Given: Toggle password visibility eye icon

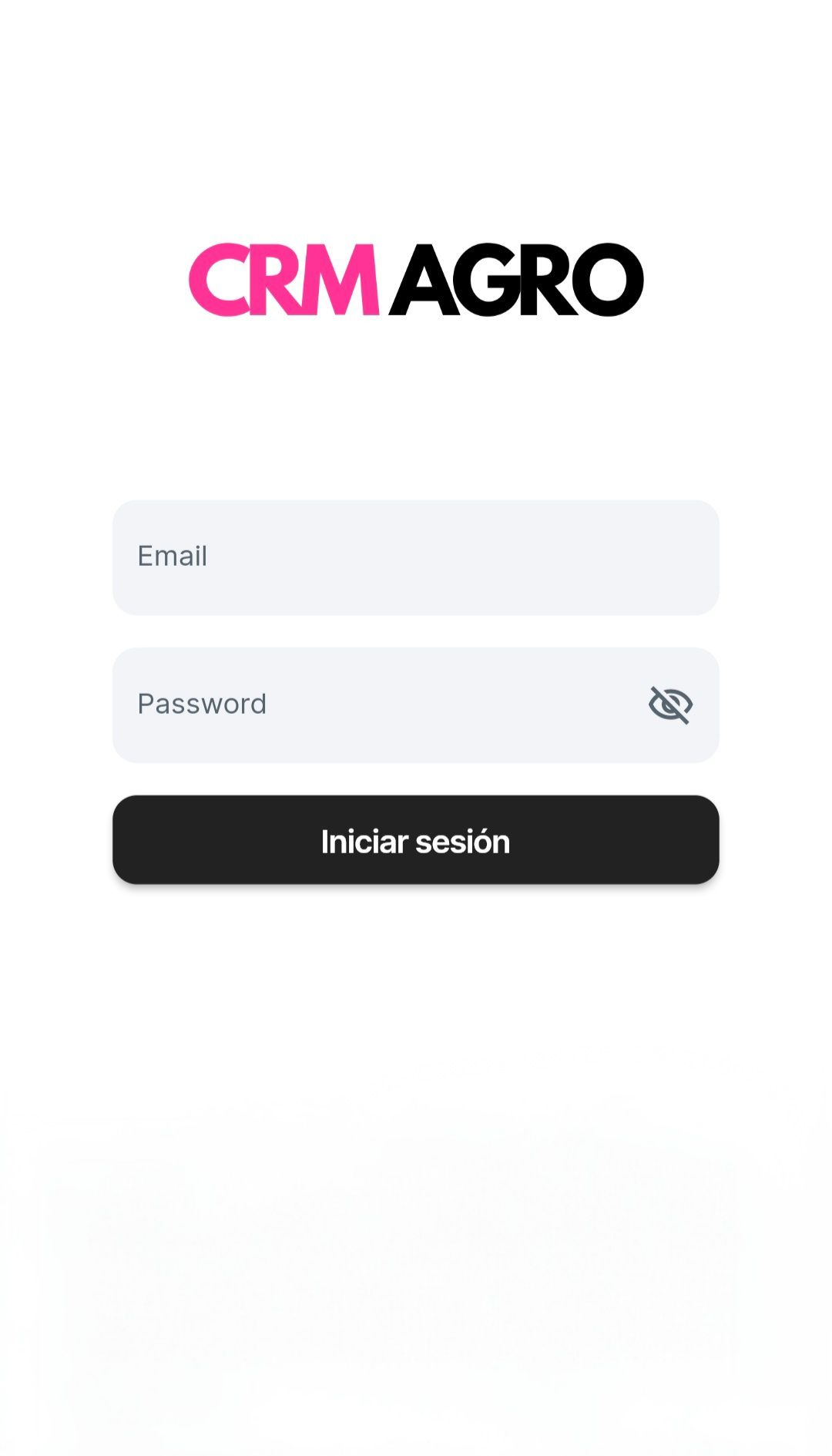Looking at the screenshot, I should point(670,704).
